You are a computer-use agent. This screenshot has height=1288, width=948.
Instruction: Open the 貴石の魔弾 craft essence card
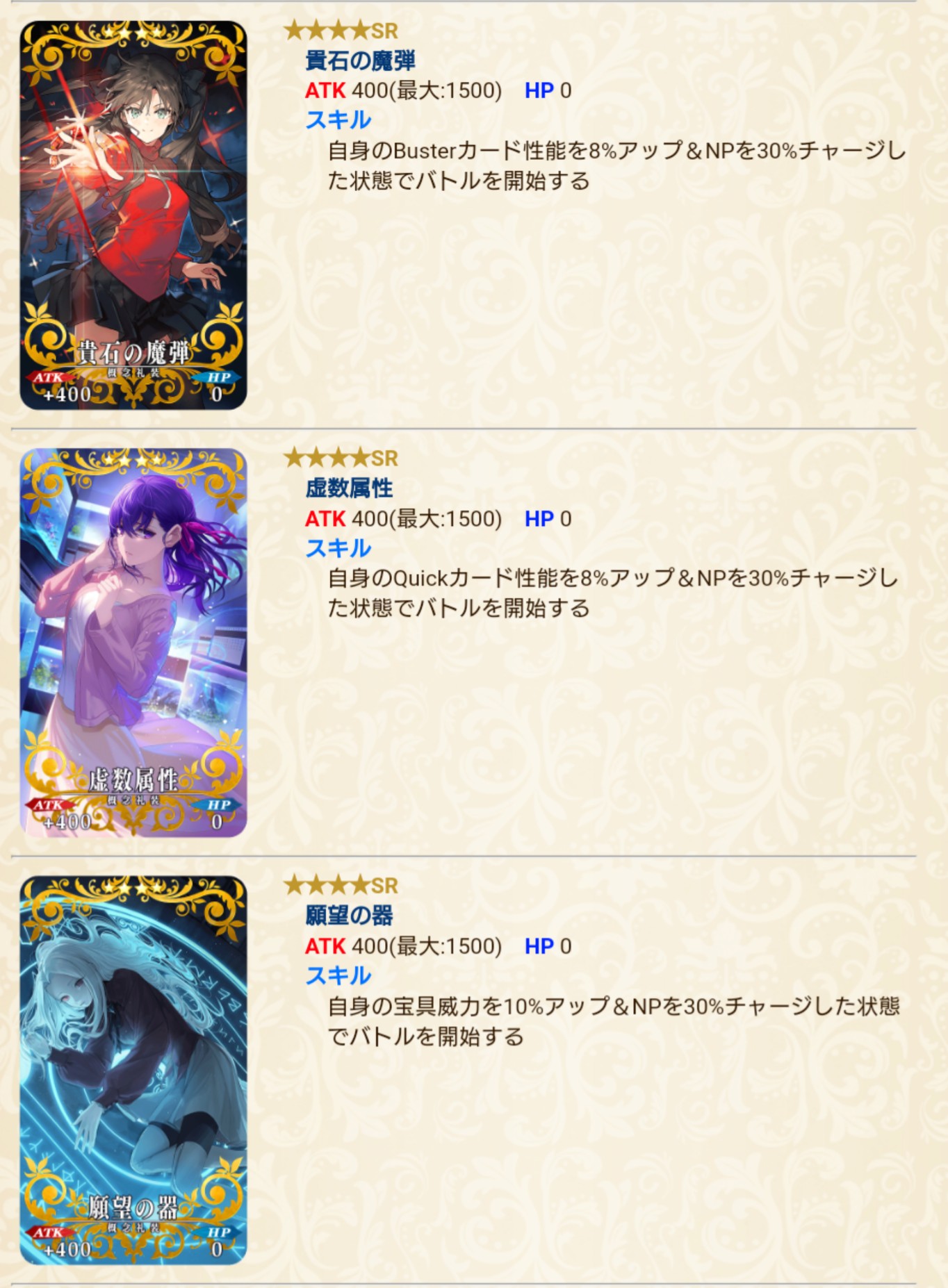pos(133,215)
